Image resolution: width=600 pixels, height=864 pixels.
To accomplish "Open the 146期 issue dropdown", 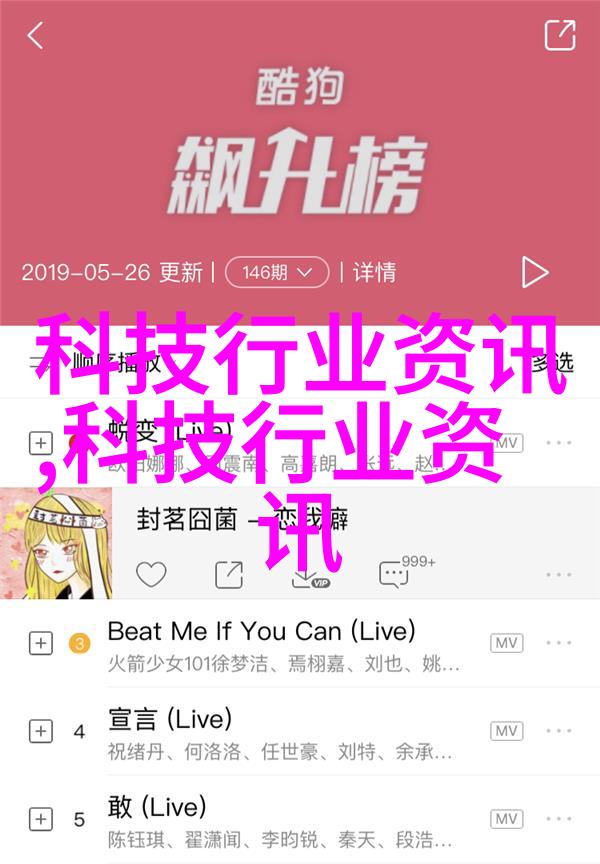I will pyautogui.click(x=277, y=272).
